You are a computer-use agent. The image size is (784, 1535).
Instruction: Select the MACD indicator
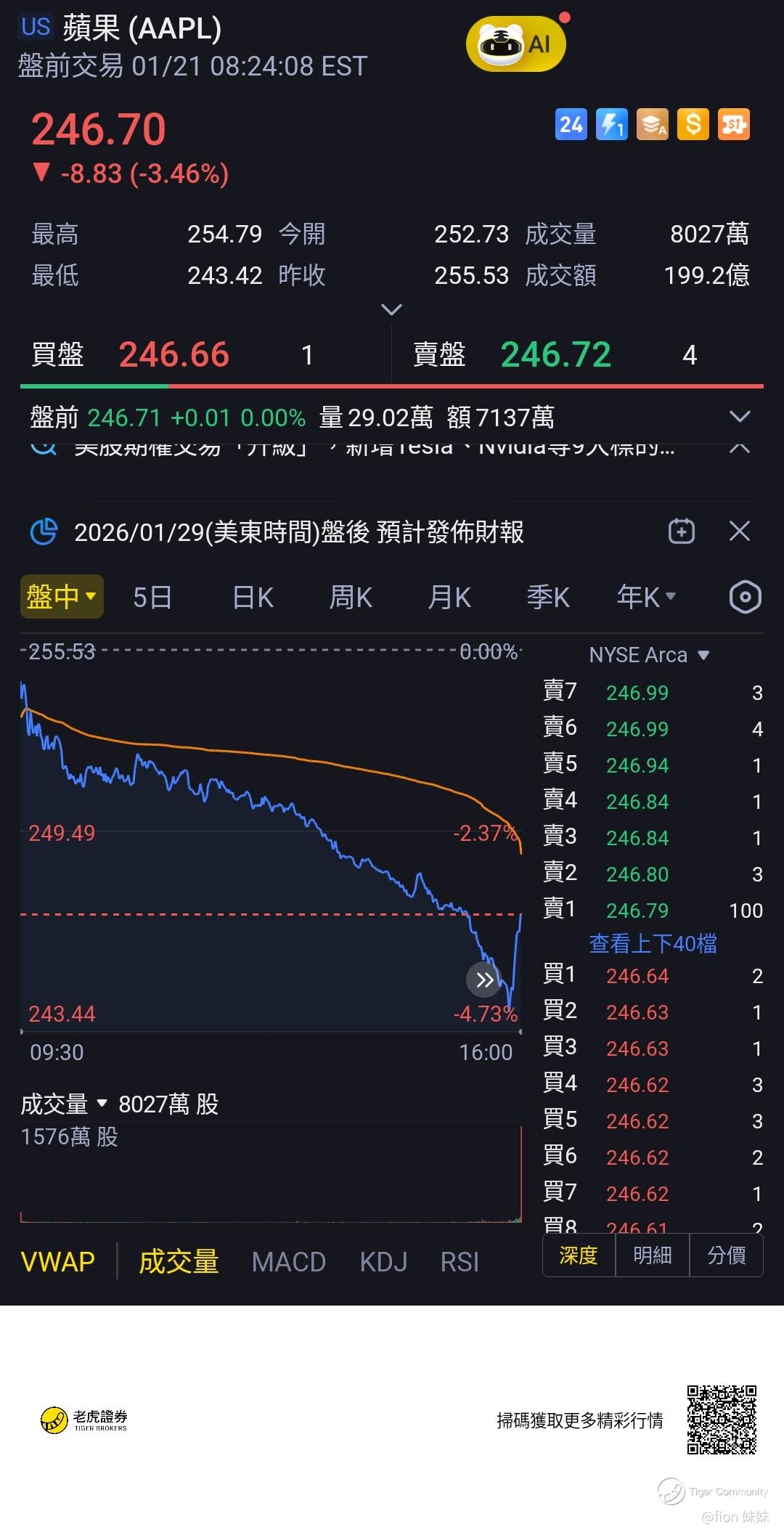[x=289, y=1262]
